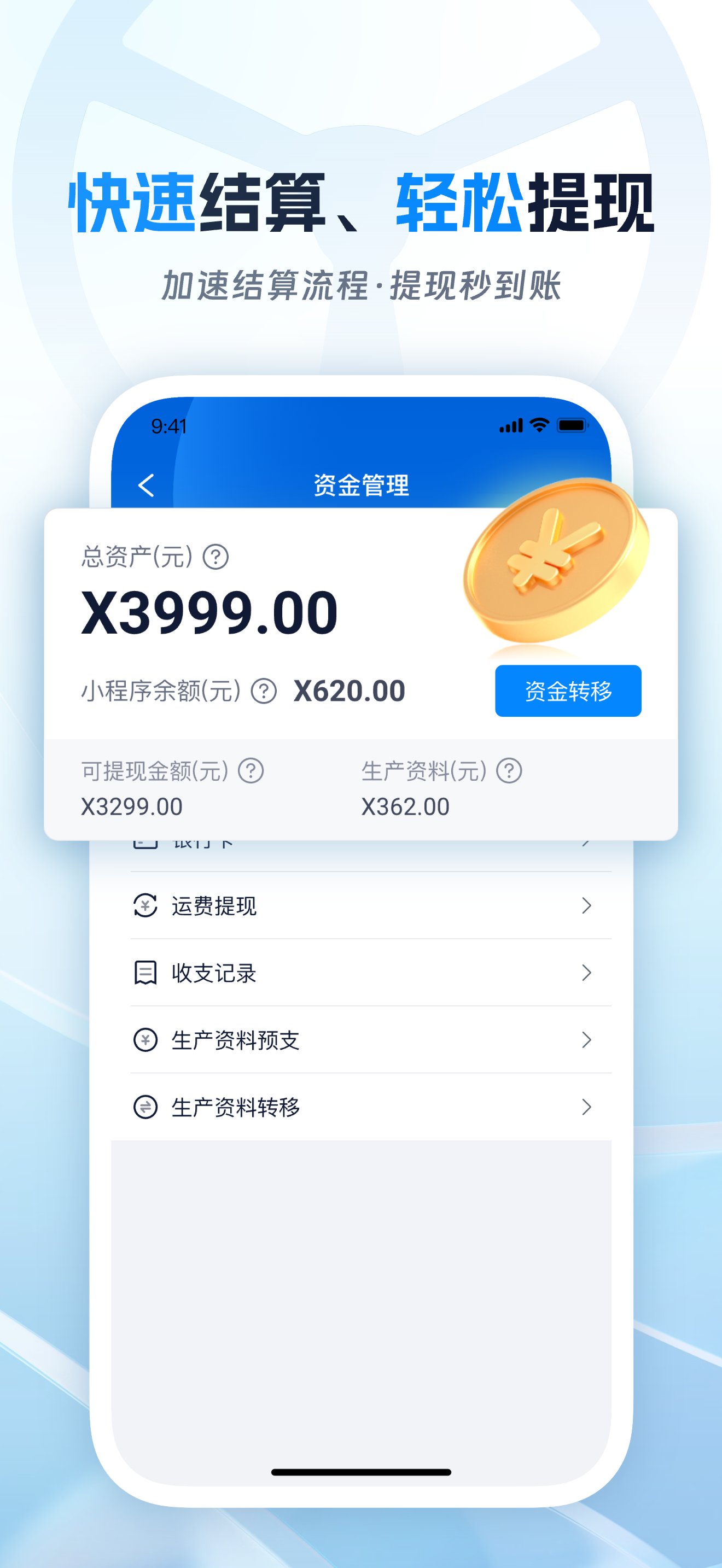Expand the 收支记录 row chevron
Image resolution: width=722 pixels, height=1568 pixels.
click(586, 973)
